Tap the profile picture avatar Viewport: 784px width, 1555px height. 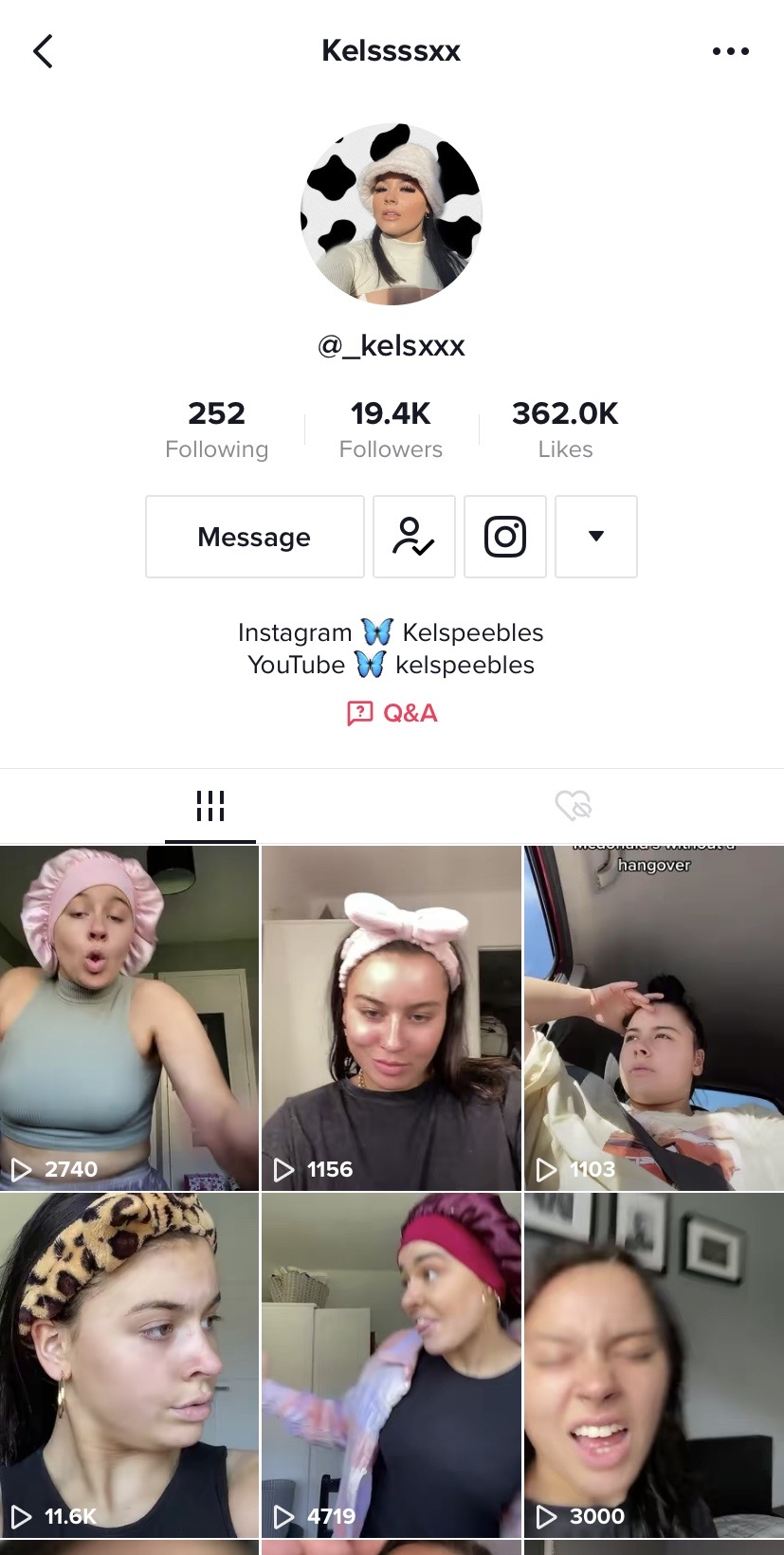point(391,213)
